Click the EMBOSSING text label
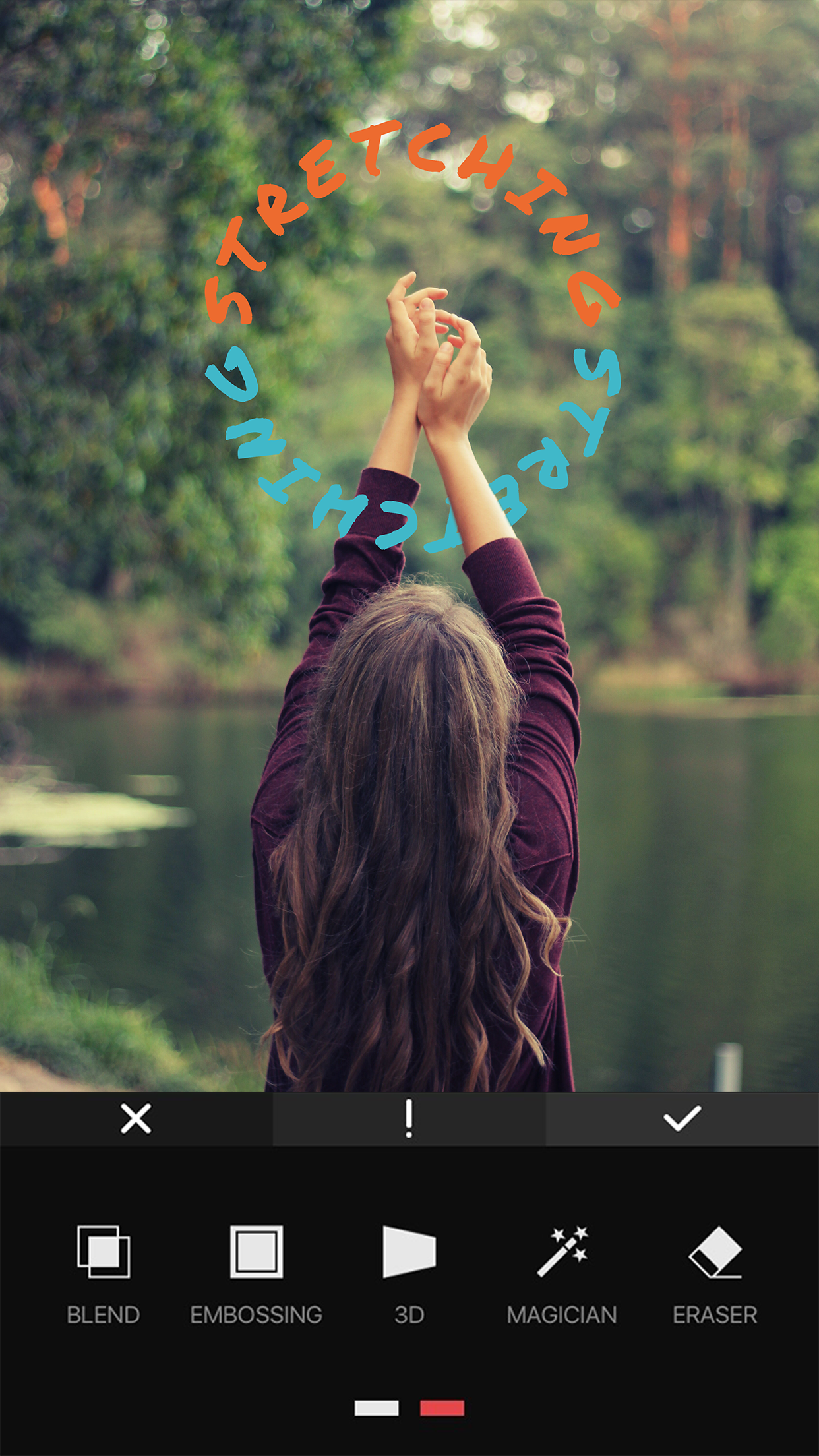 point(256,1315)
